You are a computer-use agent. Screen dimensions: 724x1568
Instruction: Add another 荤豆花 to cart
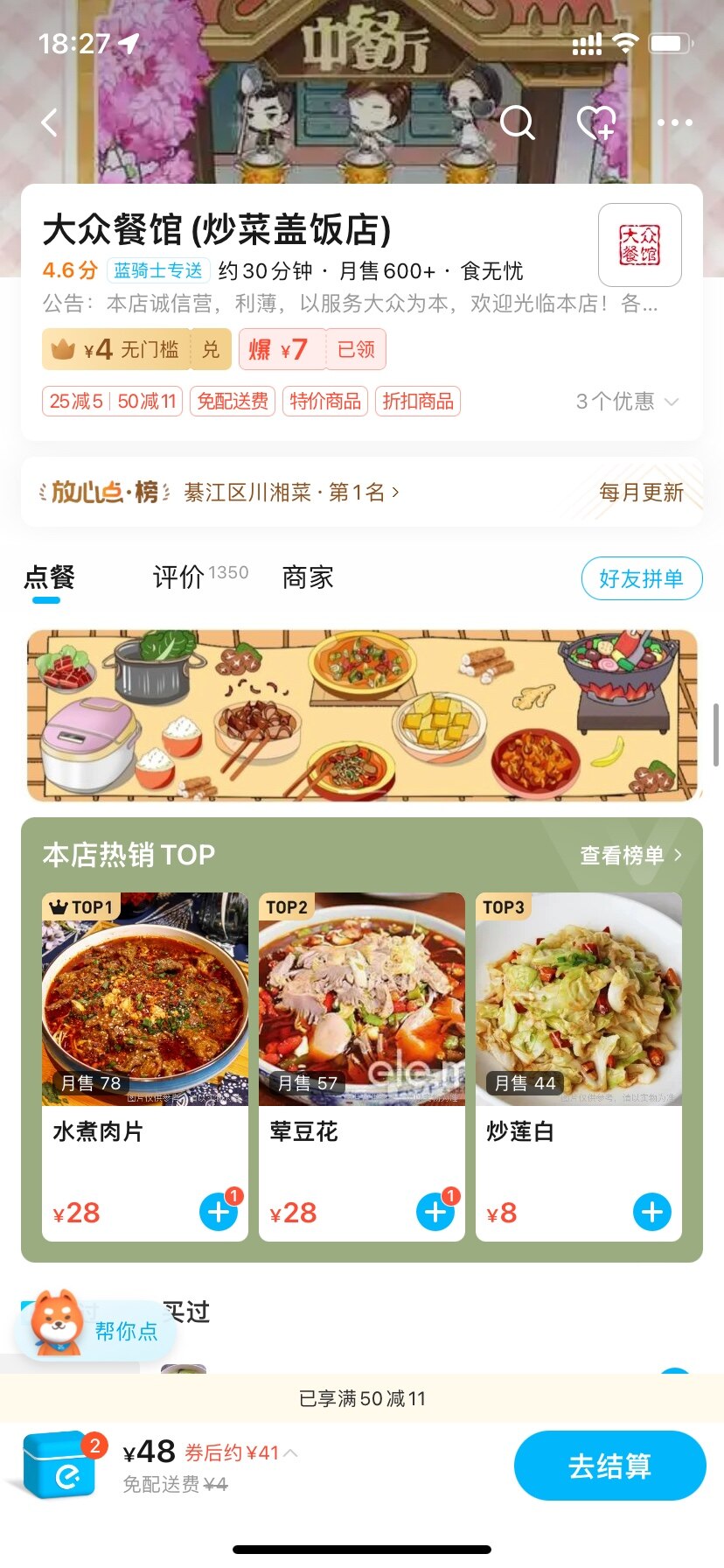435,1213
